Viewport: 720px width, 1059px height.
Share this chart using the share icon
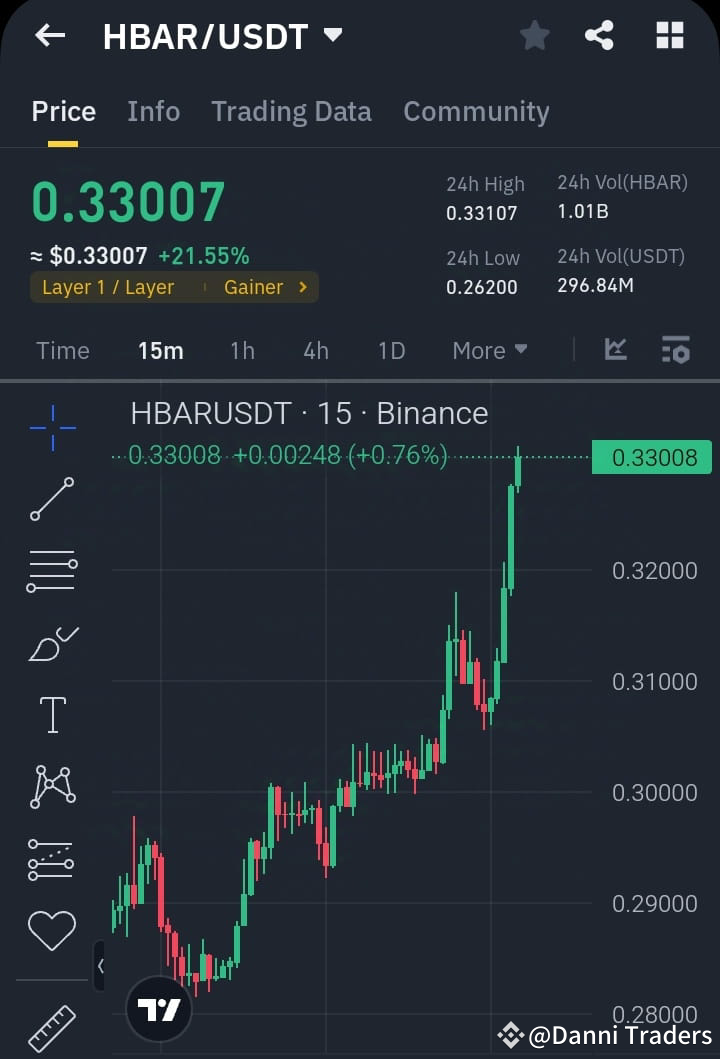[600, 35]
